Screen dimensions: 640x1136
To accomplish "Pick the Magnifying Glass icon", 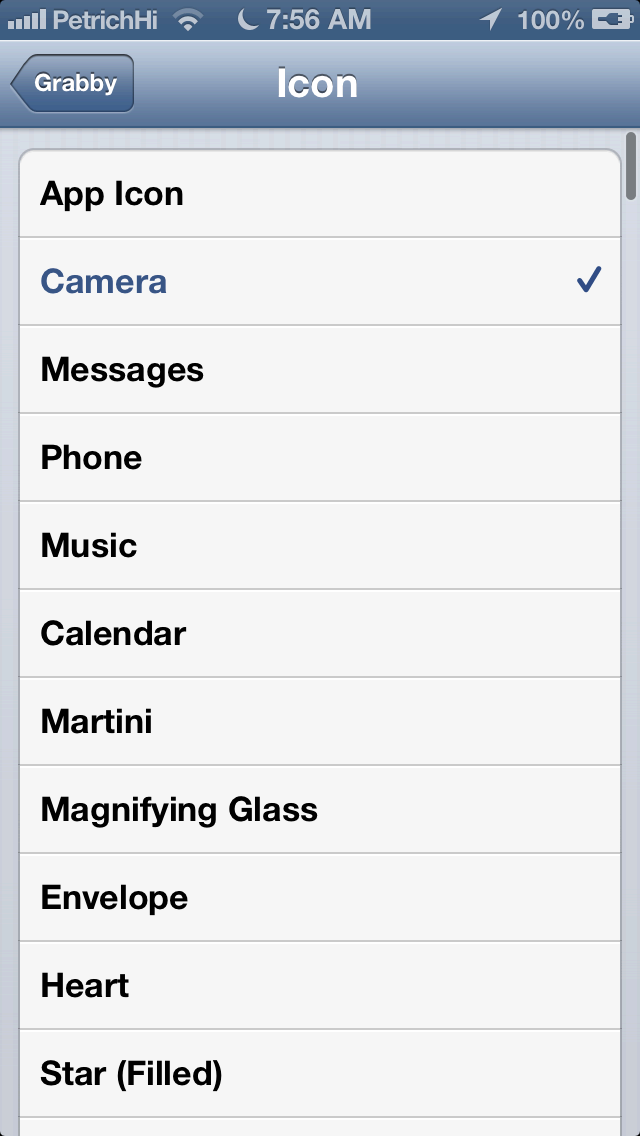I will click(x=320, y=810).
